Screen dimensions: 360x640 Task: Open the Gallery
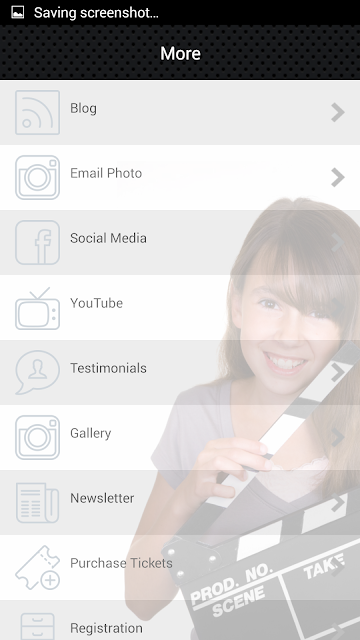[x=180, y=438]
